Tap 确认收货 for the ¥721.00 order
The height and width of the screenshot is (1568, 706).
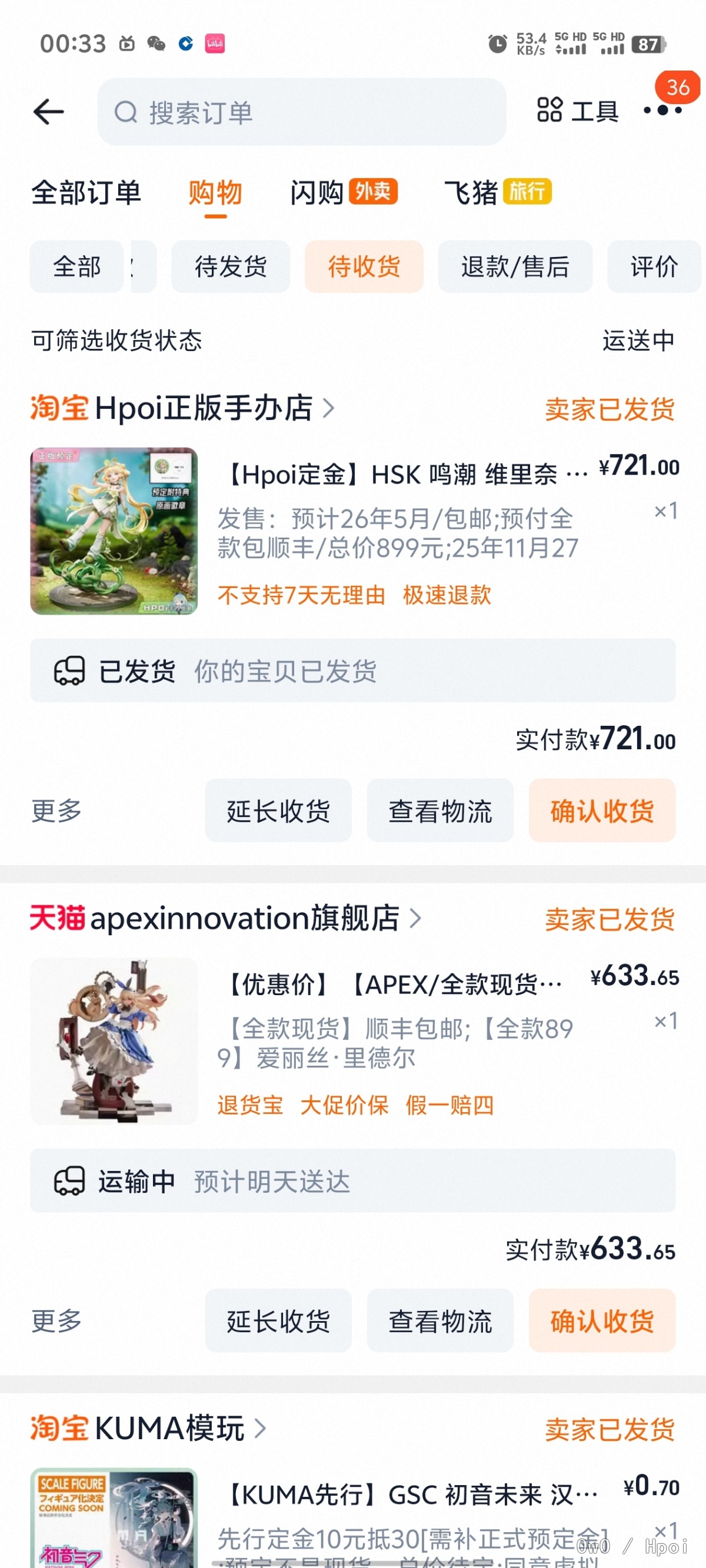pyautogui.click(x=601, y=810)
